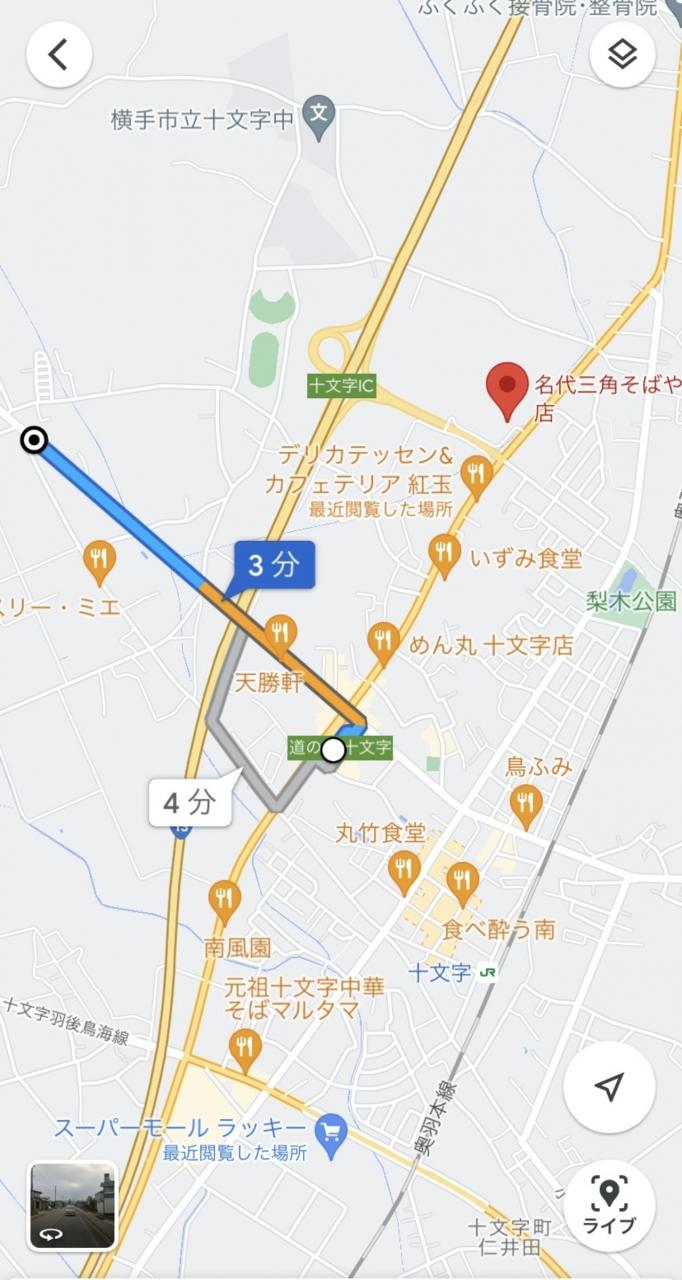Image resolution: width=682 pixels, height=1280 pixels.
Task: Open the Street View thumbnail
Action: coord(72,1206)
